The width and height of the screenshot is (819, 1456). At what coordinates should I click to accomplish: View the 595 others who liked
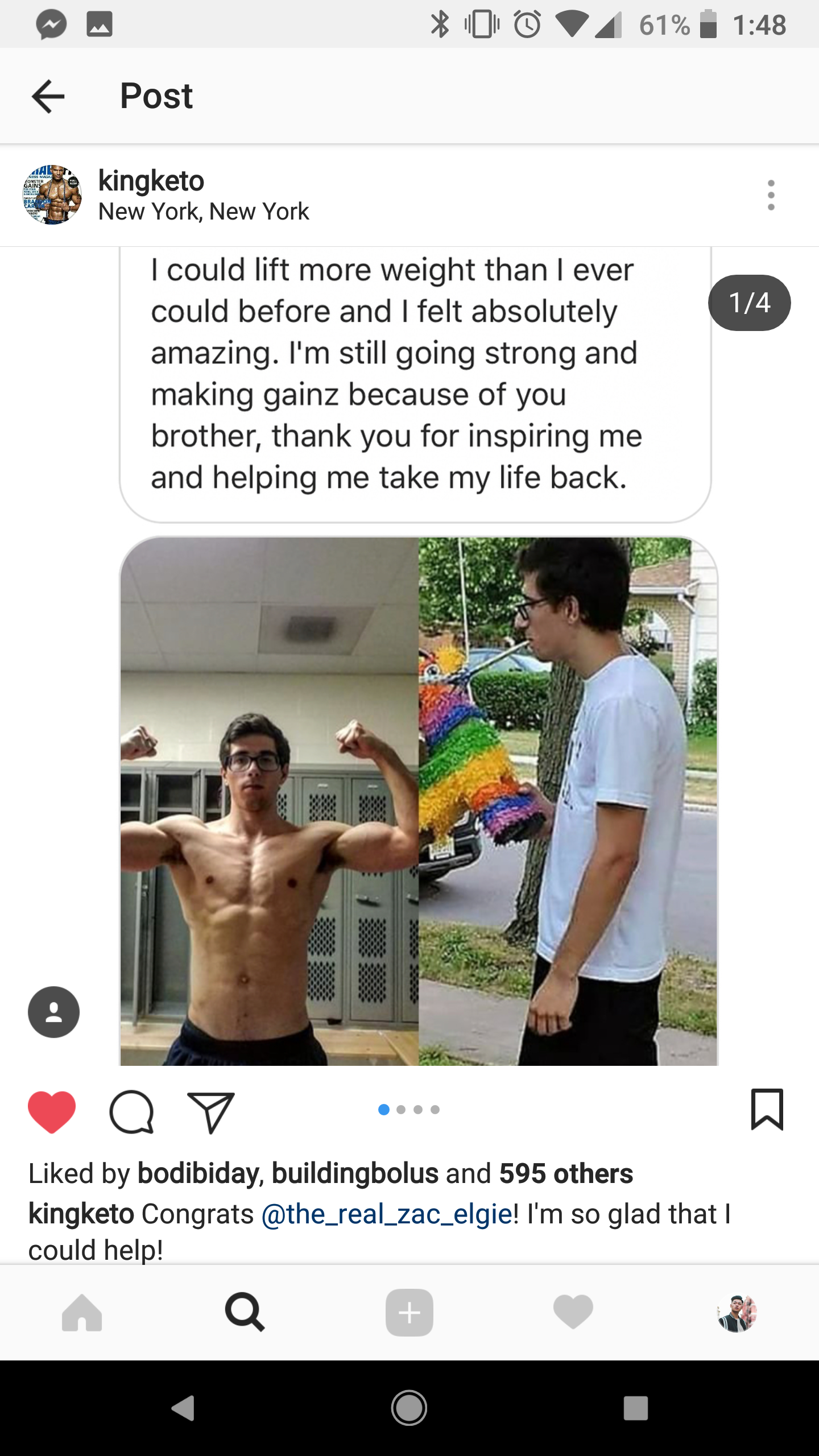(565, 1173)
